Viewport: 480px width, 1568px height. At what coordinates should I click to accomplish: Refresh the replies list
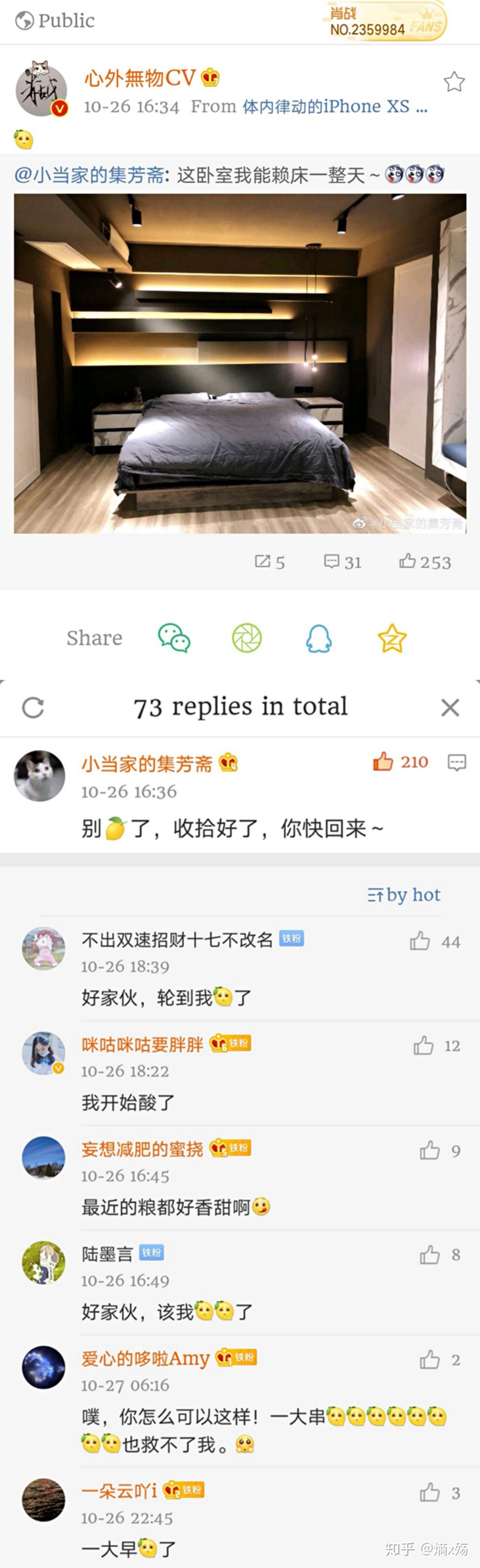(x=33, y=707)
